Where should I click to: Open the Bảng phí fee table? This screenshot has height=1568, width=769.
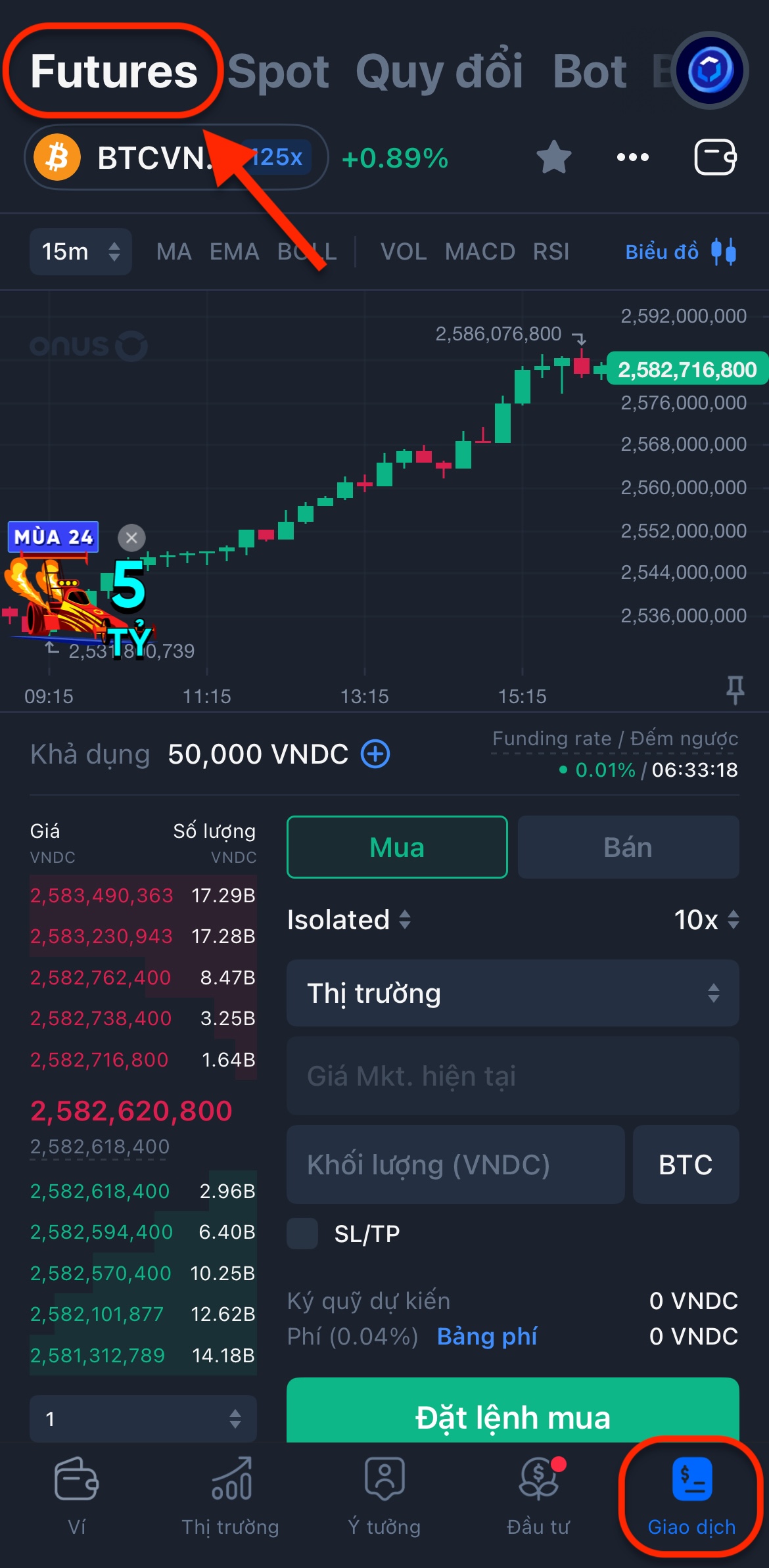point(487,1336)
